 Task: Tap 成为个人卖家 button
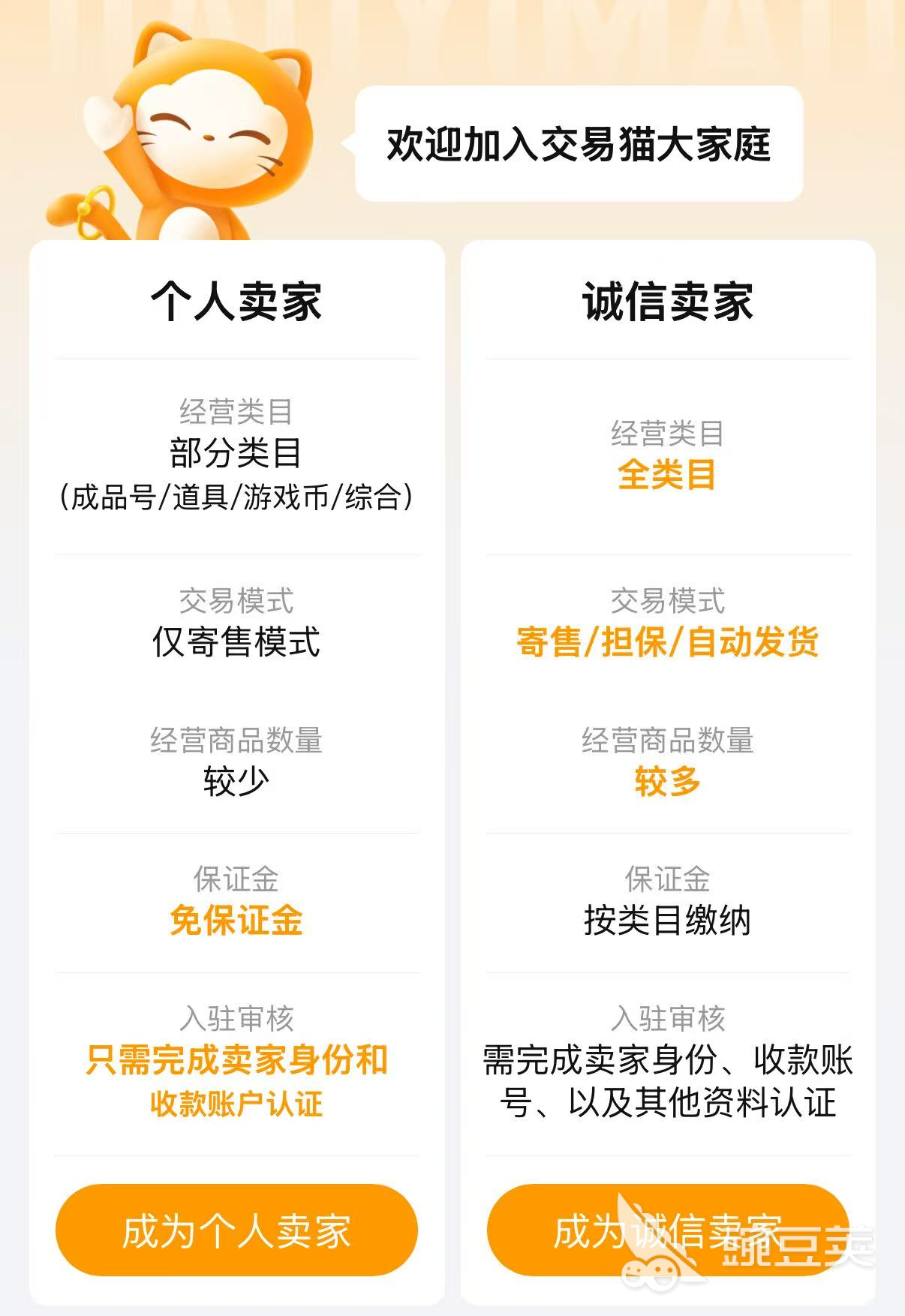(236, 1230)
